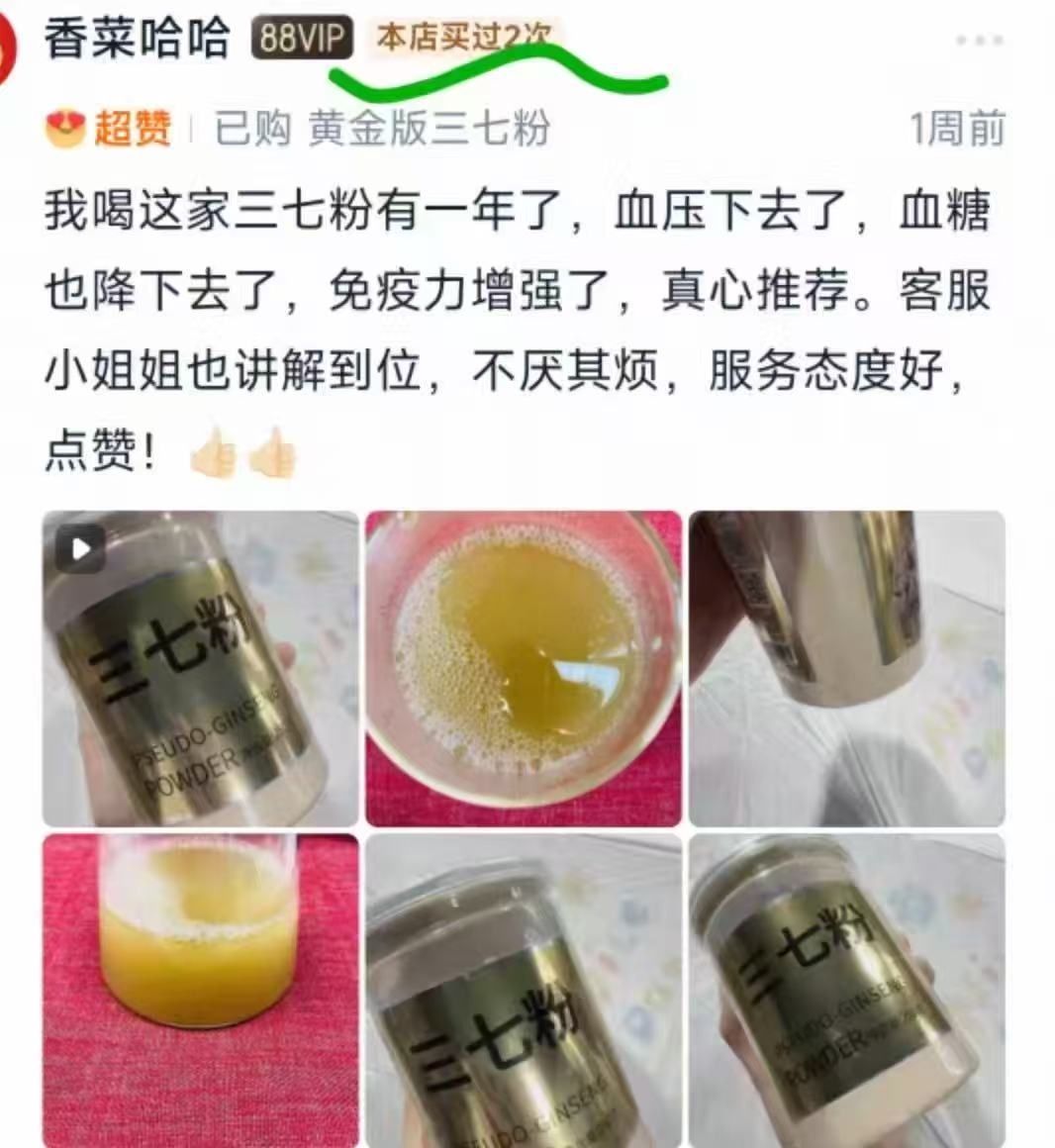The image size is (1055, 1148).
Task: Open the bottom-middle 三七粉 jar photo
Action: pos(525,990)
